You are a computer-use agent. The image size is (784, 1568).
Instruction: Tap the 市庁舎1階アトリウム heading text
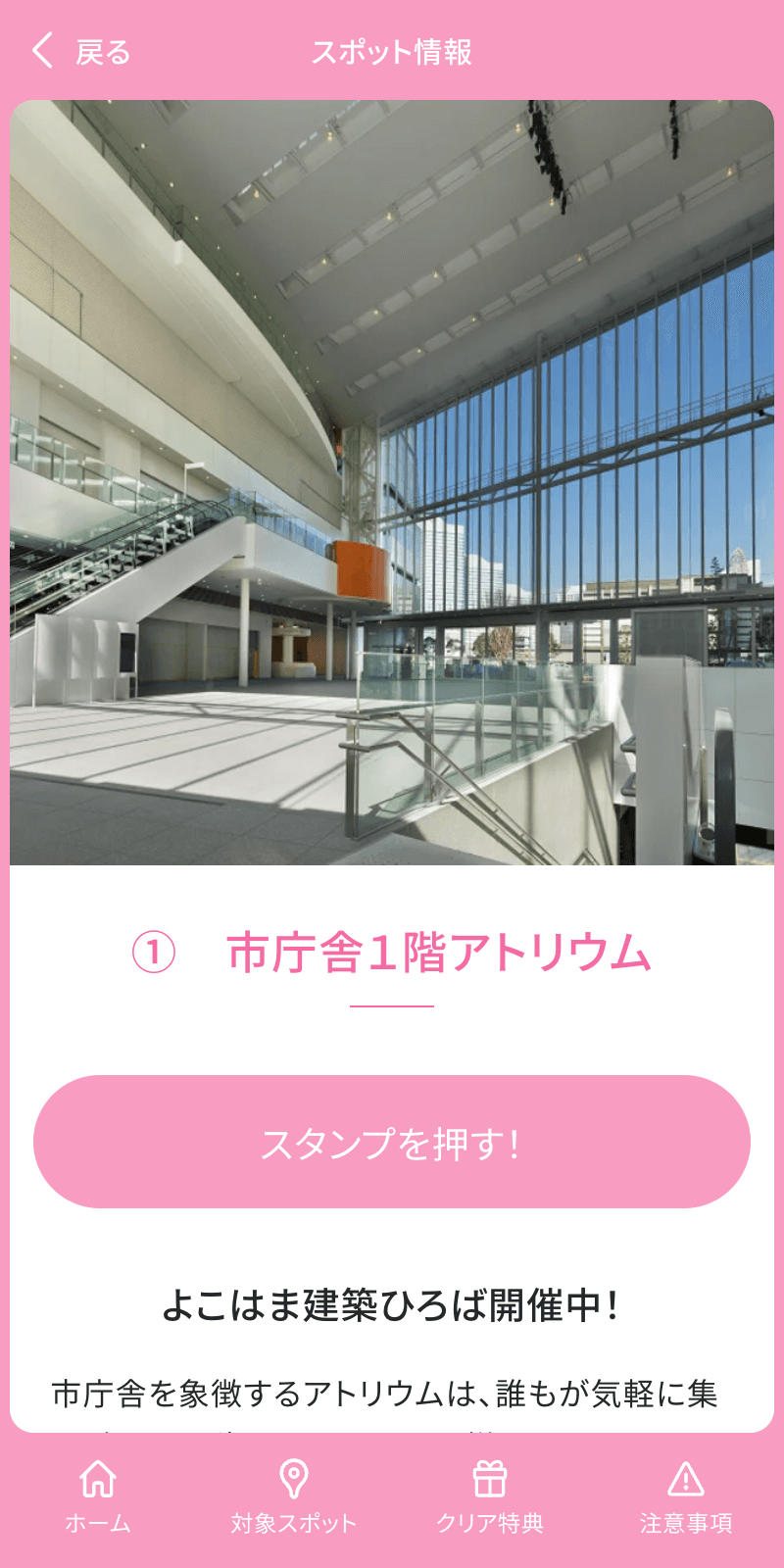[x=434, y=950]
